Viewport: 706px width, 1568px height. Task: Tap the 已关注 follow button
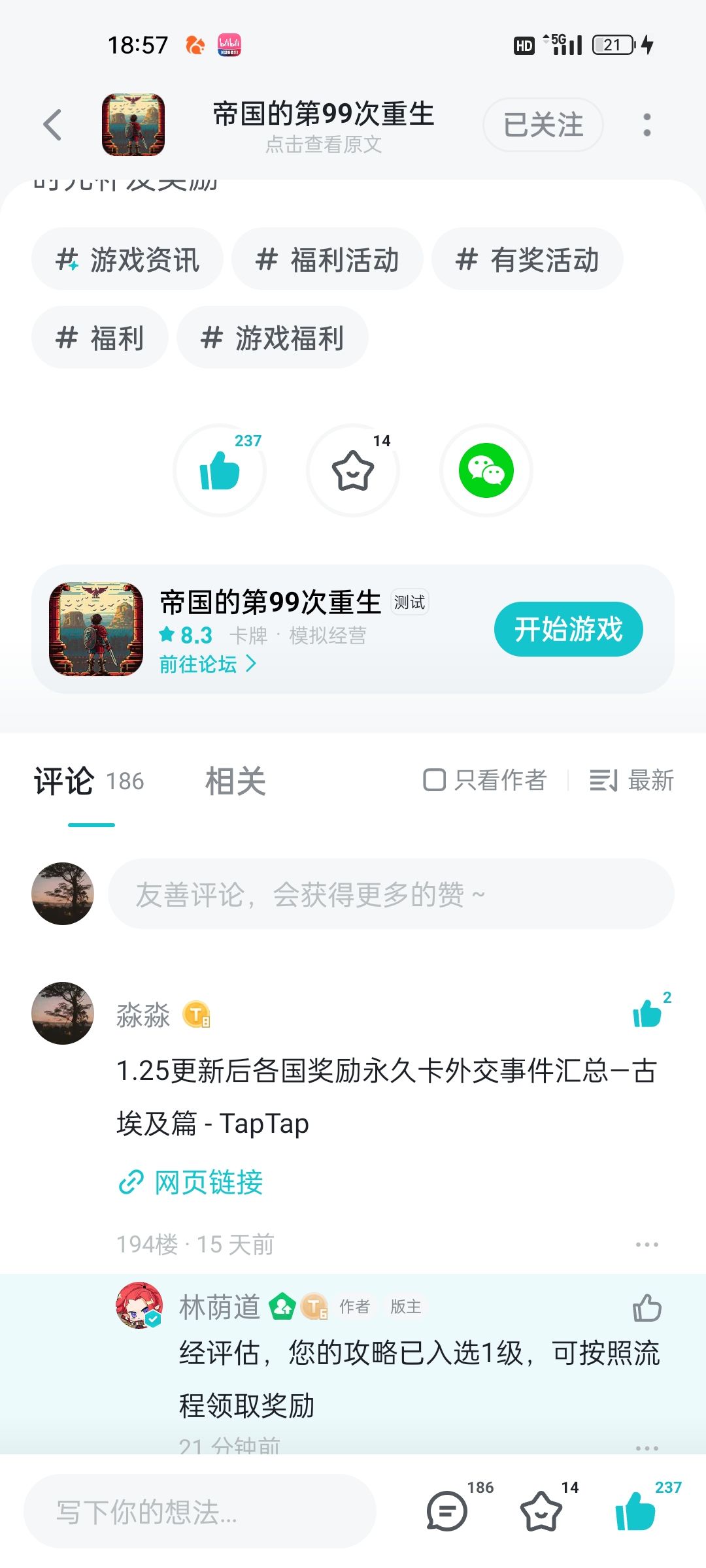(x=543, y=125)
